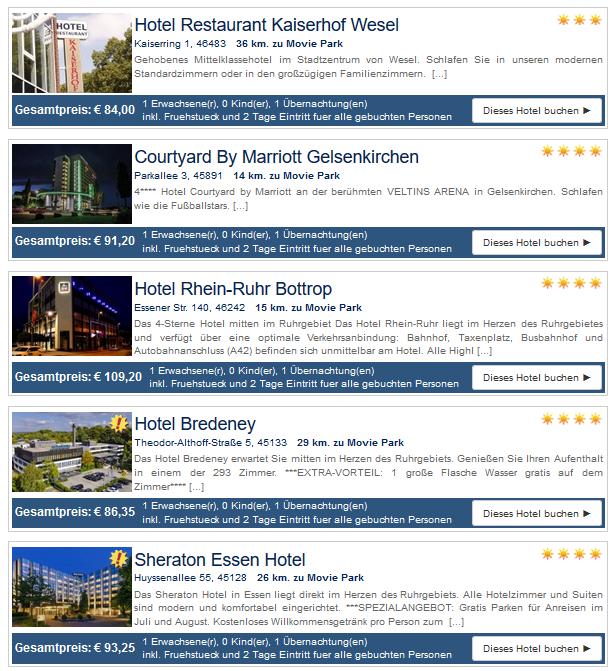The width and height of the screenshot is (616, 671).
Task: Book Hotel Rhein-Ruhr Bottrop
Action: (536, 377)
